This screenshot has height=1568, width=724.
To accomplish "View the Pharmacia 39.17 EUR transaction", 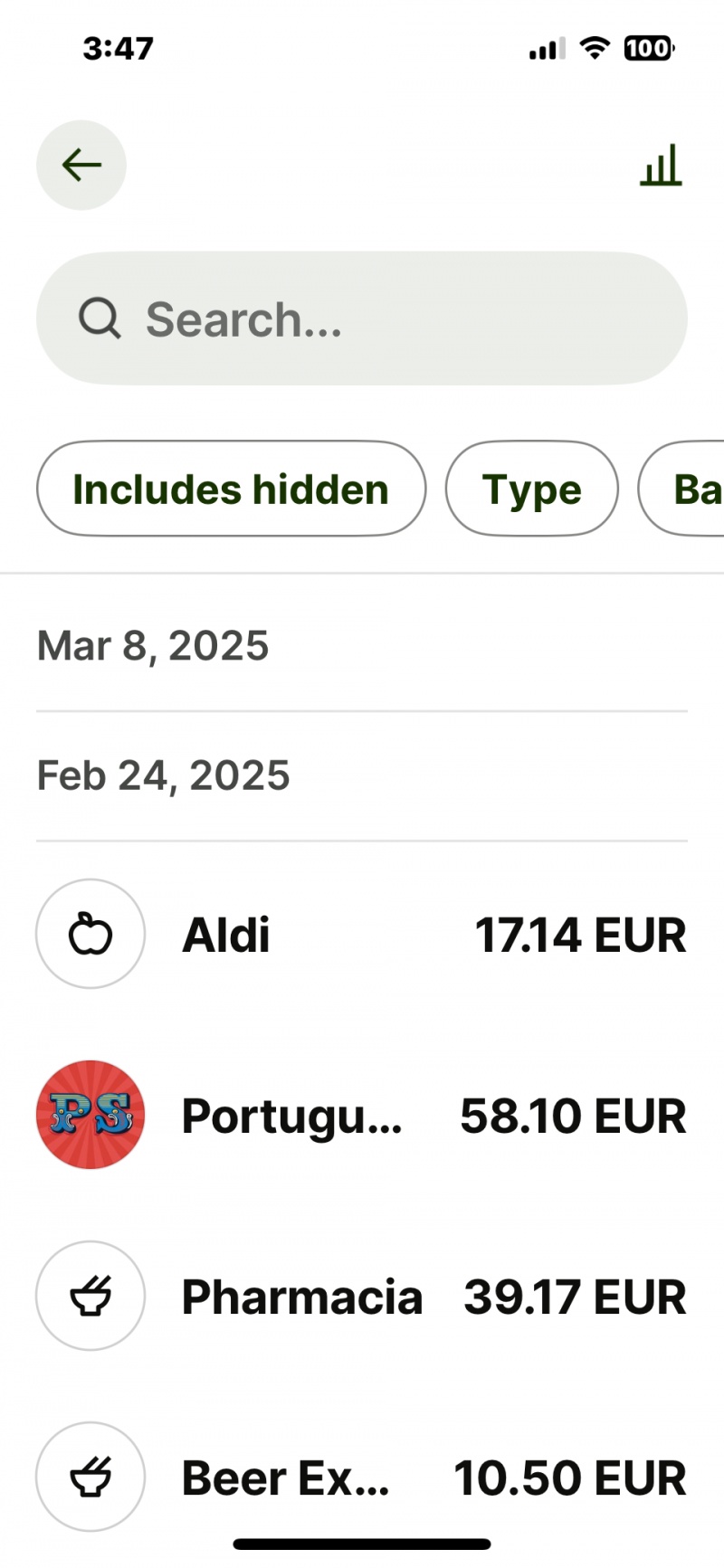I will [362, 1296].
